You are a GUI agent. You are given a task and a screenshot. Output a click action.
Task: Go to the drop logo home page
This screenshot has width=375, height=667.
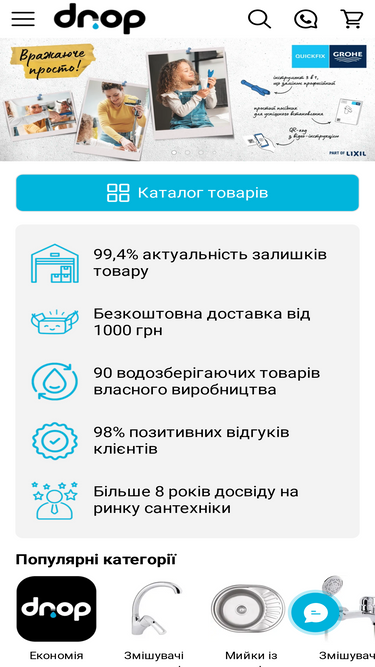pyautogui.click(x=99, y=18)
